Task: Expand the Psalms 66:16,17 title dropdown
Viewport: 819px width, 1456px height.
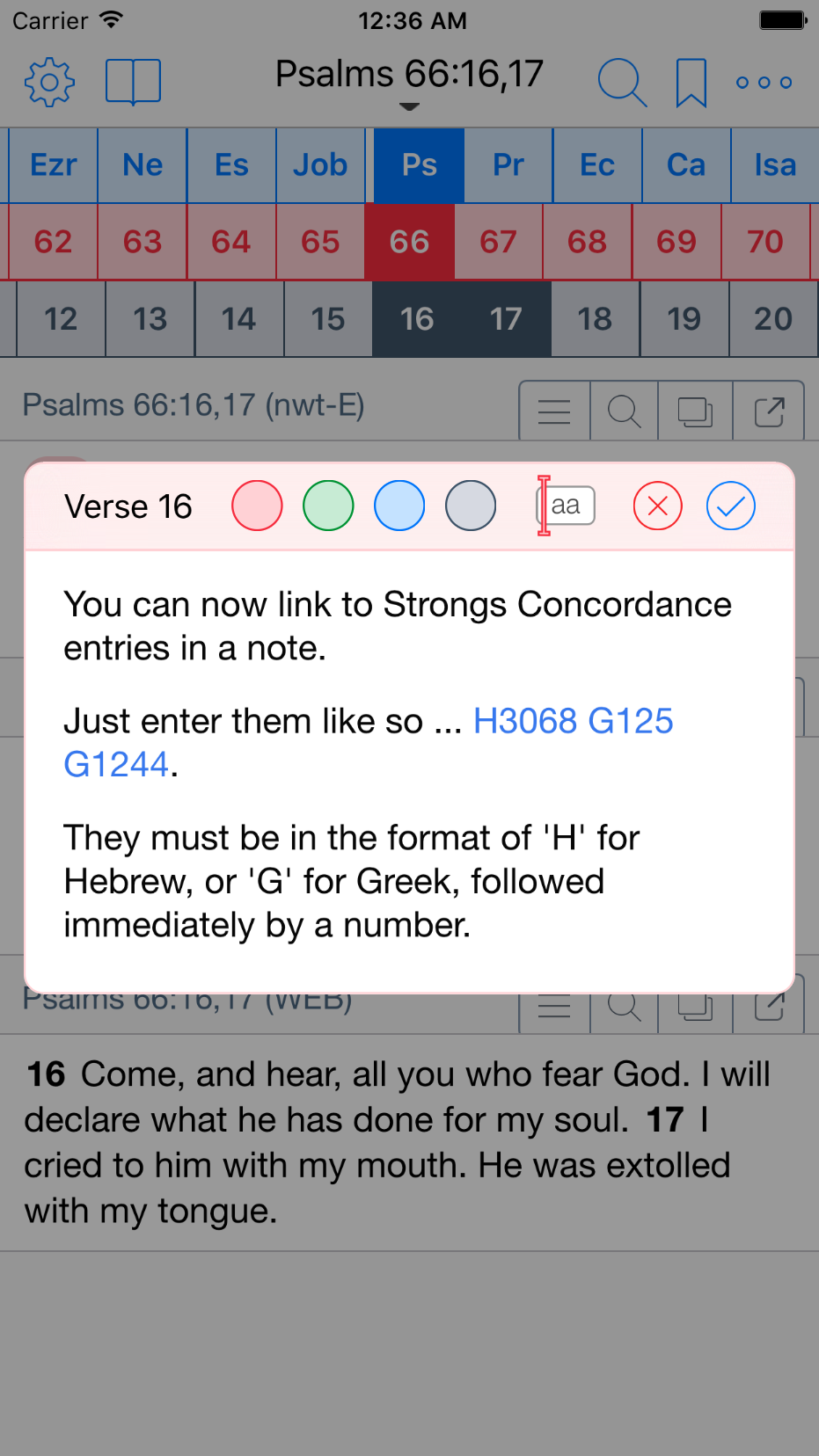Action: tap(409, 84)
